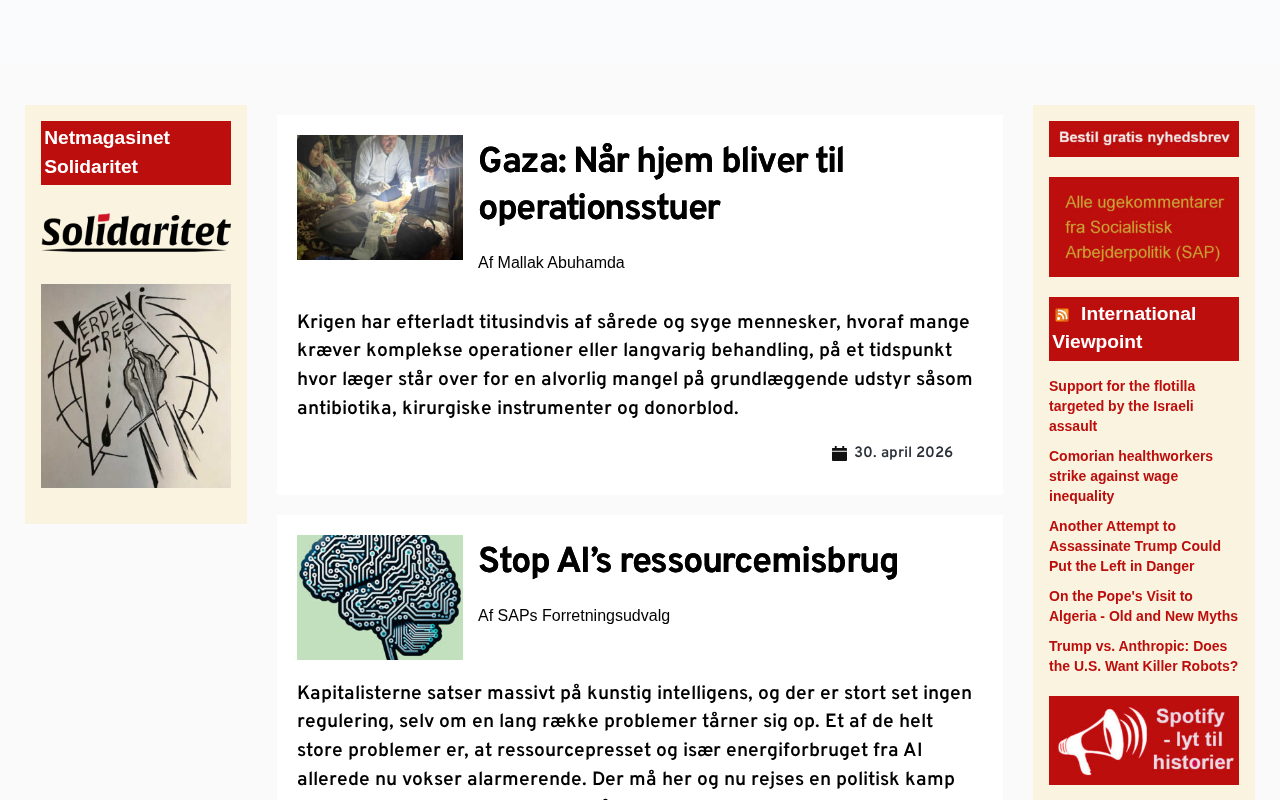Tap the Gaza article thumbnail image
Viewport: 1280px width, 800px height.
(380, 197)
